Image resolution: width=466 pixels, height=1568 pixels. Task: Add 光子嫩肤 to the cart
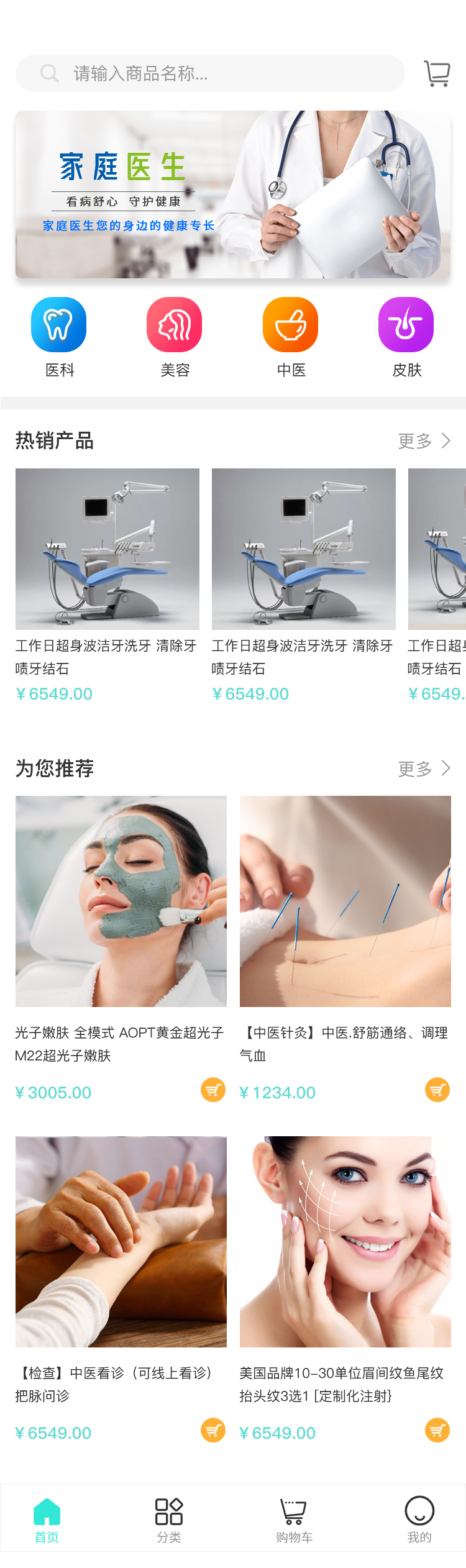213,1090
